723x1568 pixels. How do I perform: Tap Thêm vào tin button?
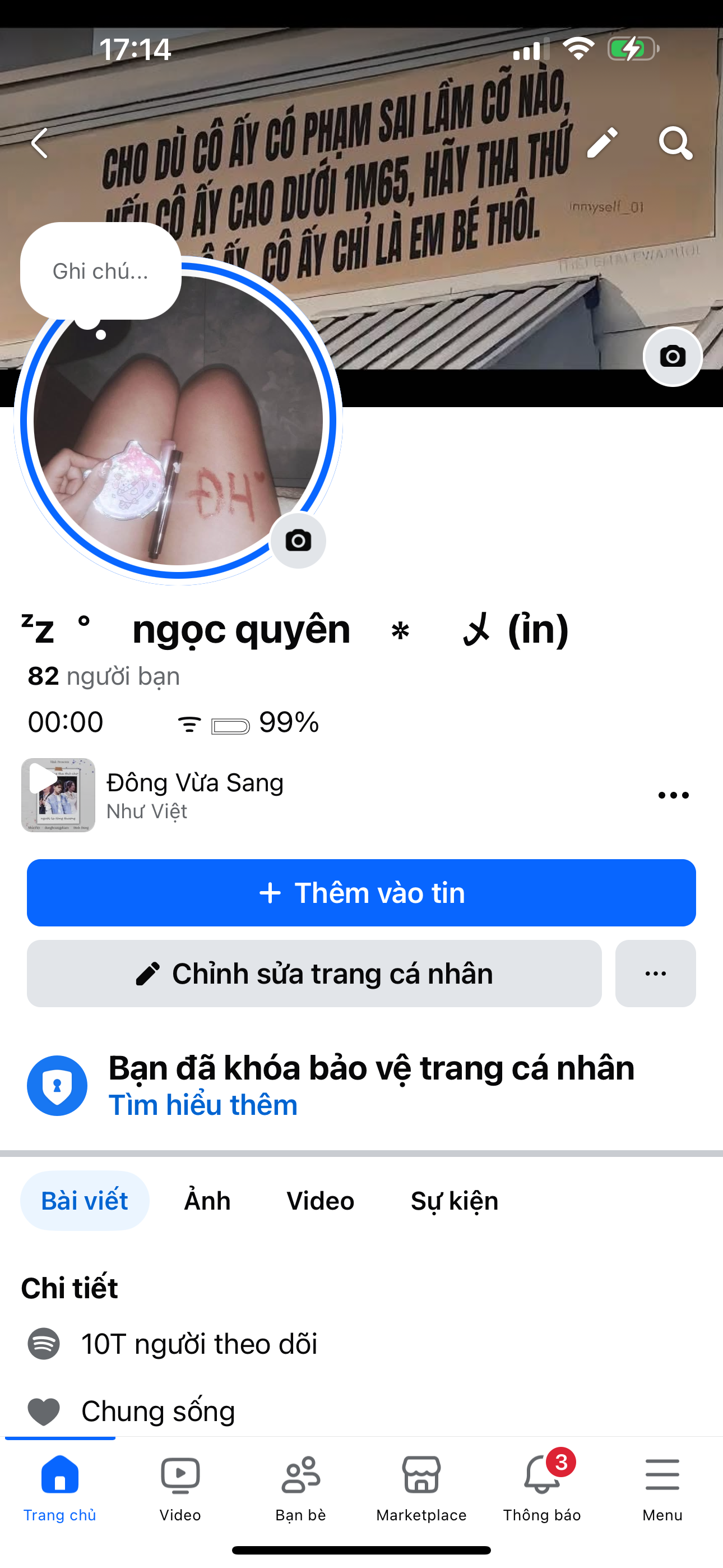(361, 893)
